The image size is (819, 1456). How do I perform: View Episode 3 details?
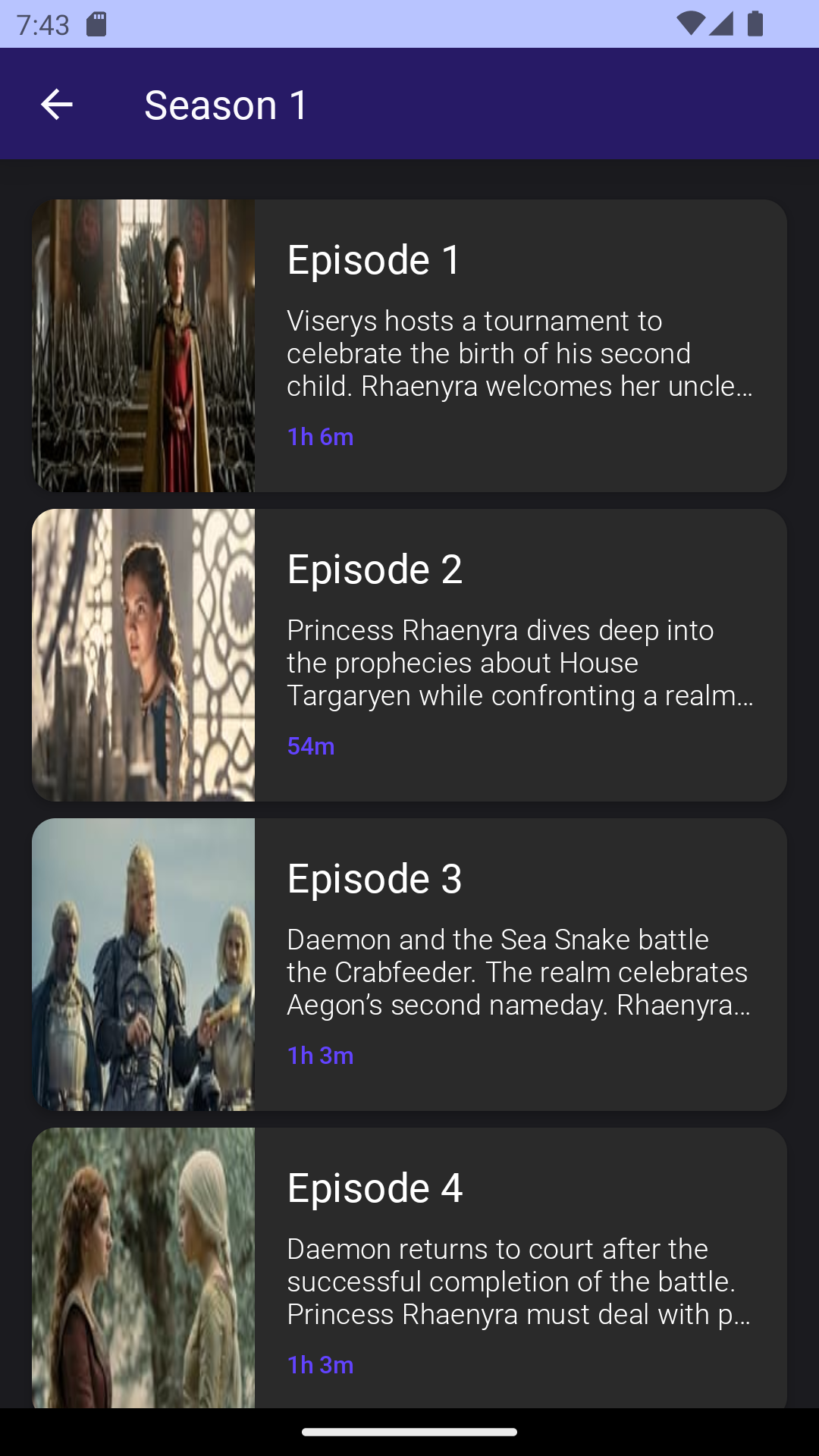click(x=409, y=965)
